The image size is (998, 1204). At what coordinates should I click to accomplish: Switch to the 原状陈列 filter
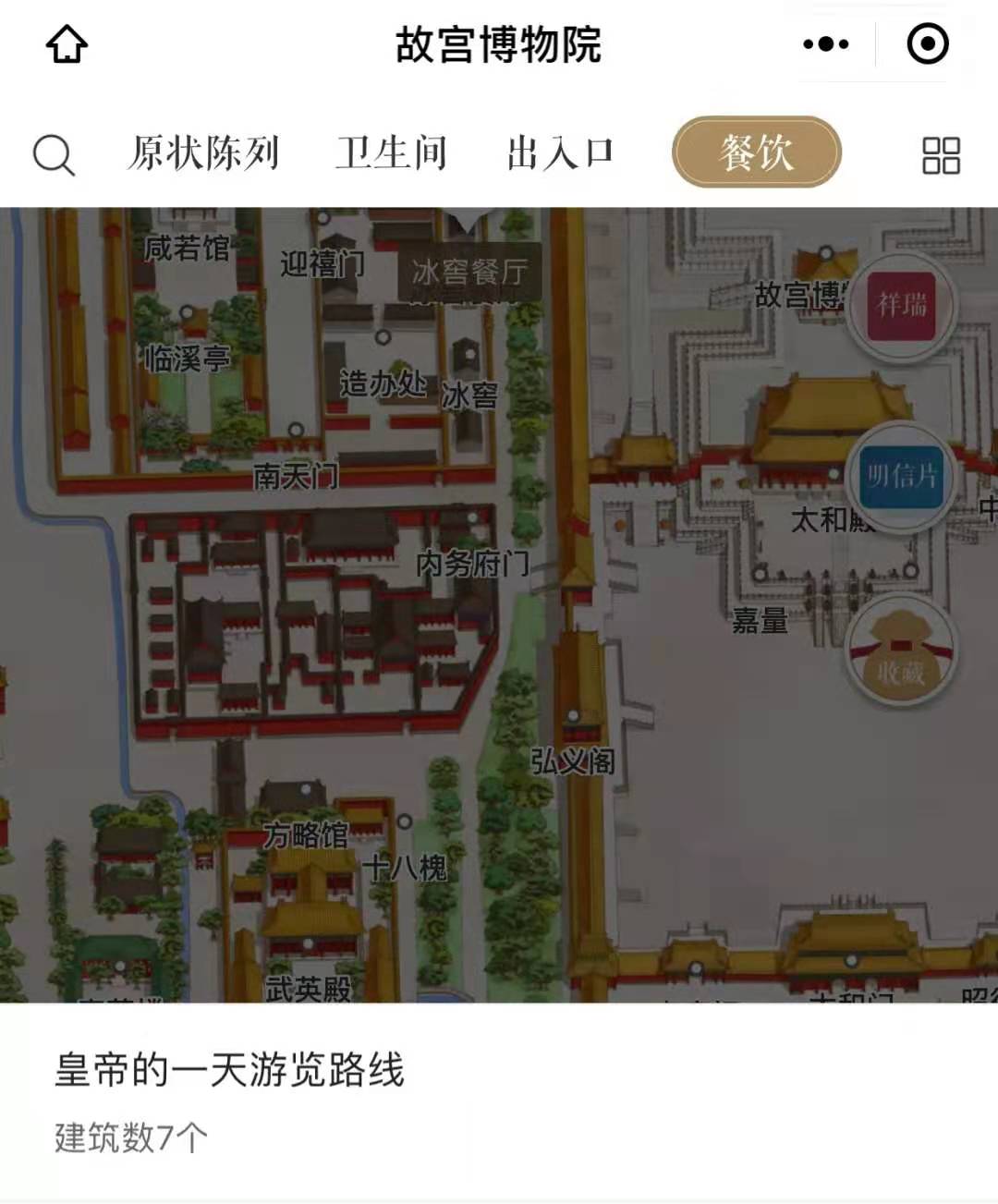point(203,153)
